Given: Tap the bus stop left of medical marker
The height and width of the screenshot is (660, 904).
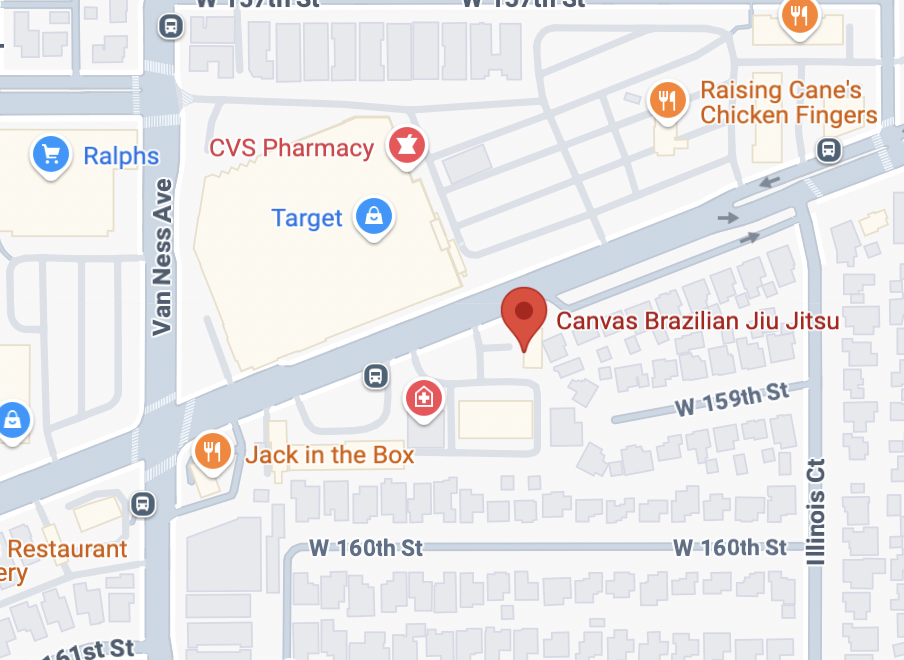Looking at the screenshot, I should point(375,376).
